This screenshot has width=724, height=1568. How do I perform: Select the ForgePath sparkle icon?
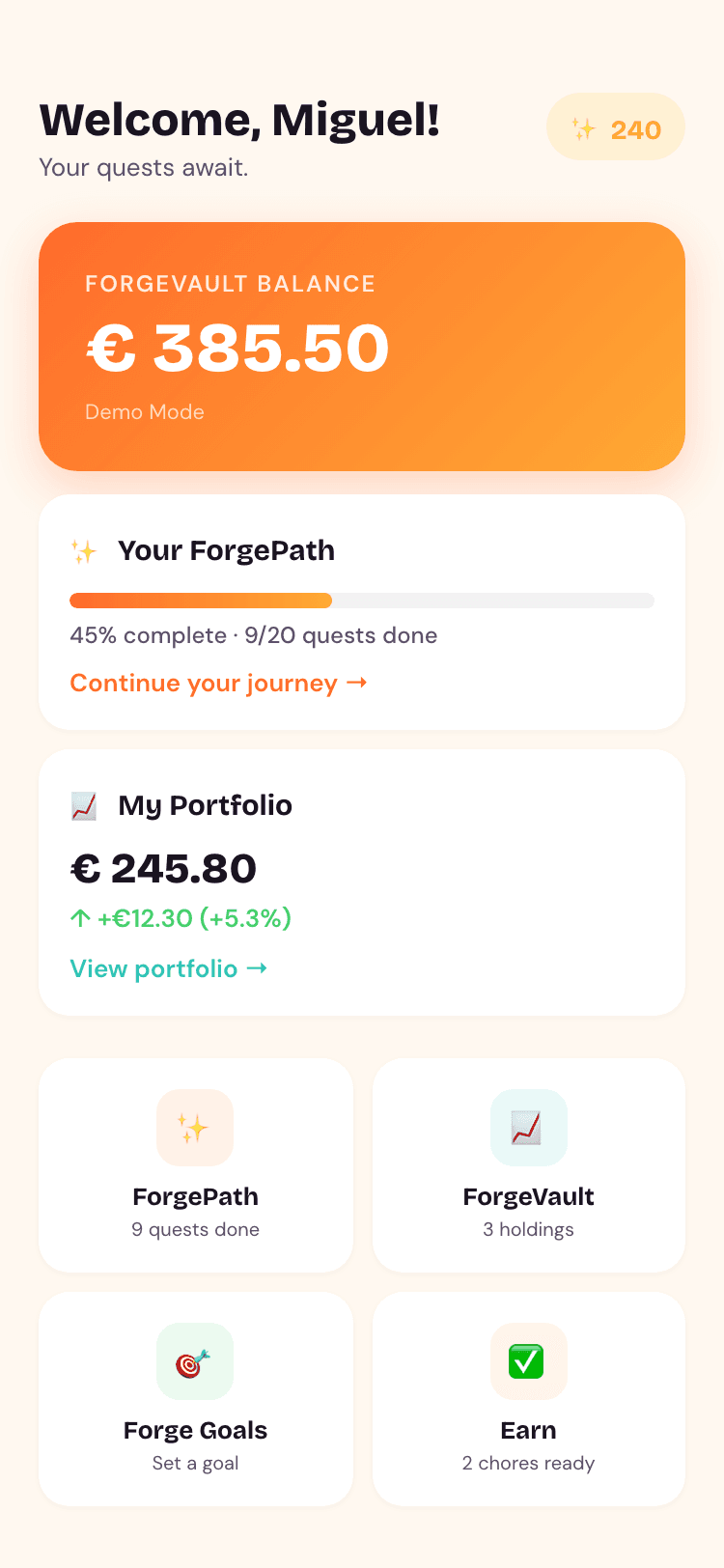click(195, 1127)
